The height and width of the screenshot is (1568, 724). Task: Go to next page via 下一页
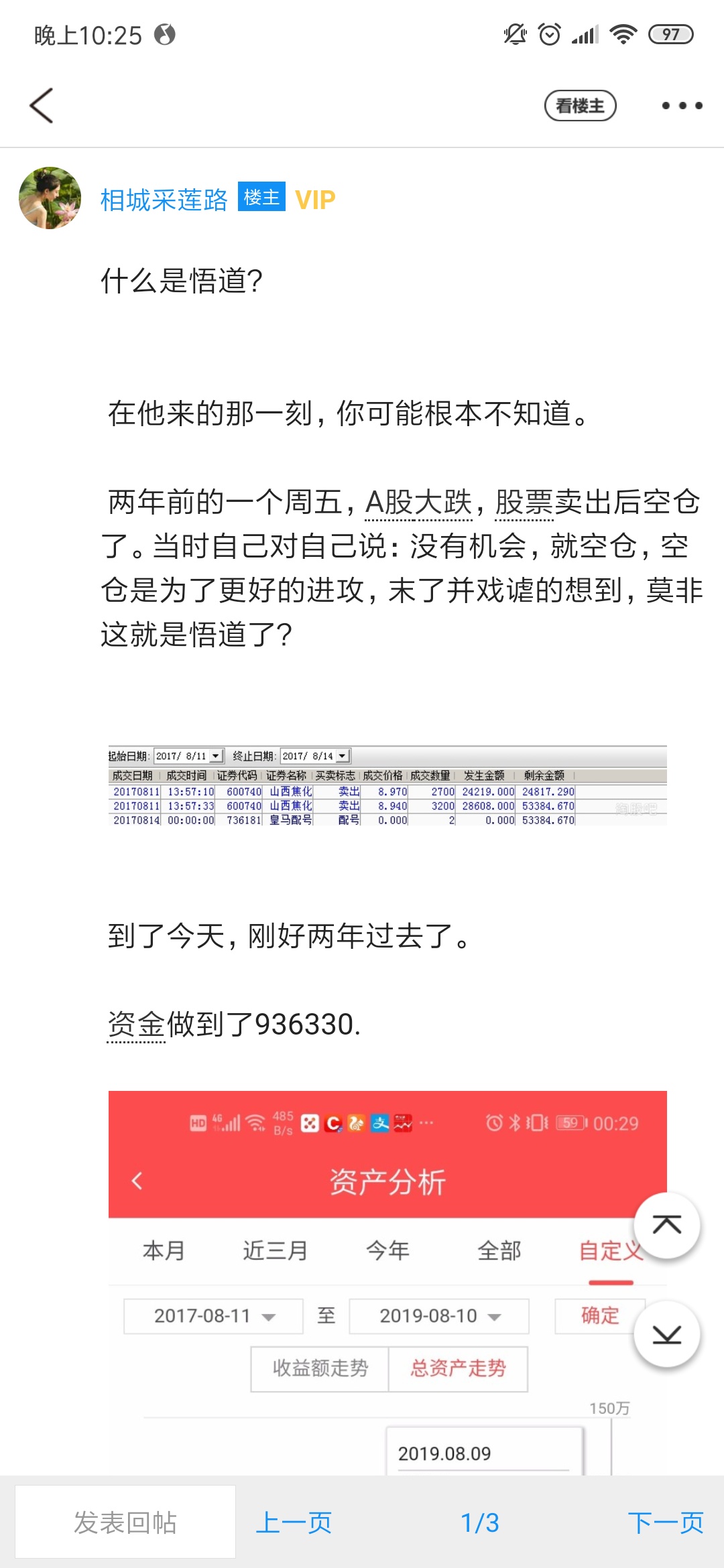(x=666, y=1522)
